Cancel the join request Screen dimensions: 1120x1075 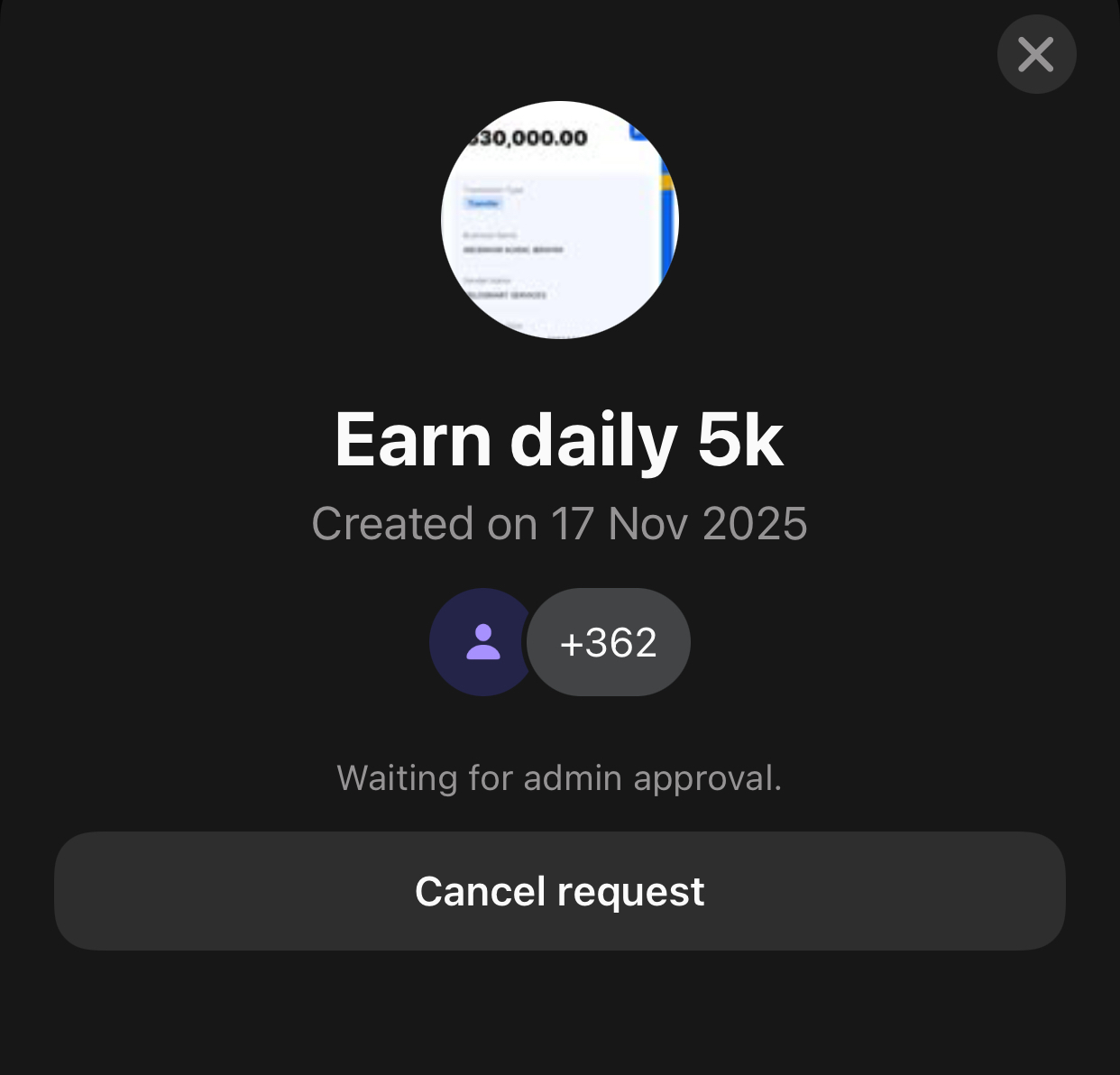point(559,891)
